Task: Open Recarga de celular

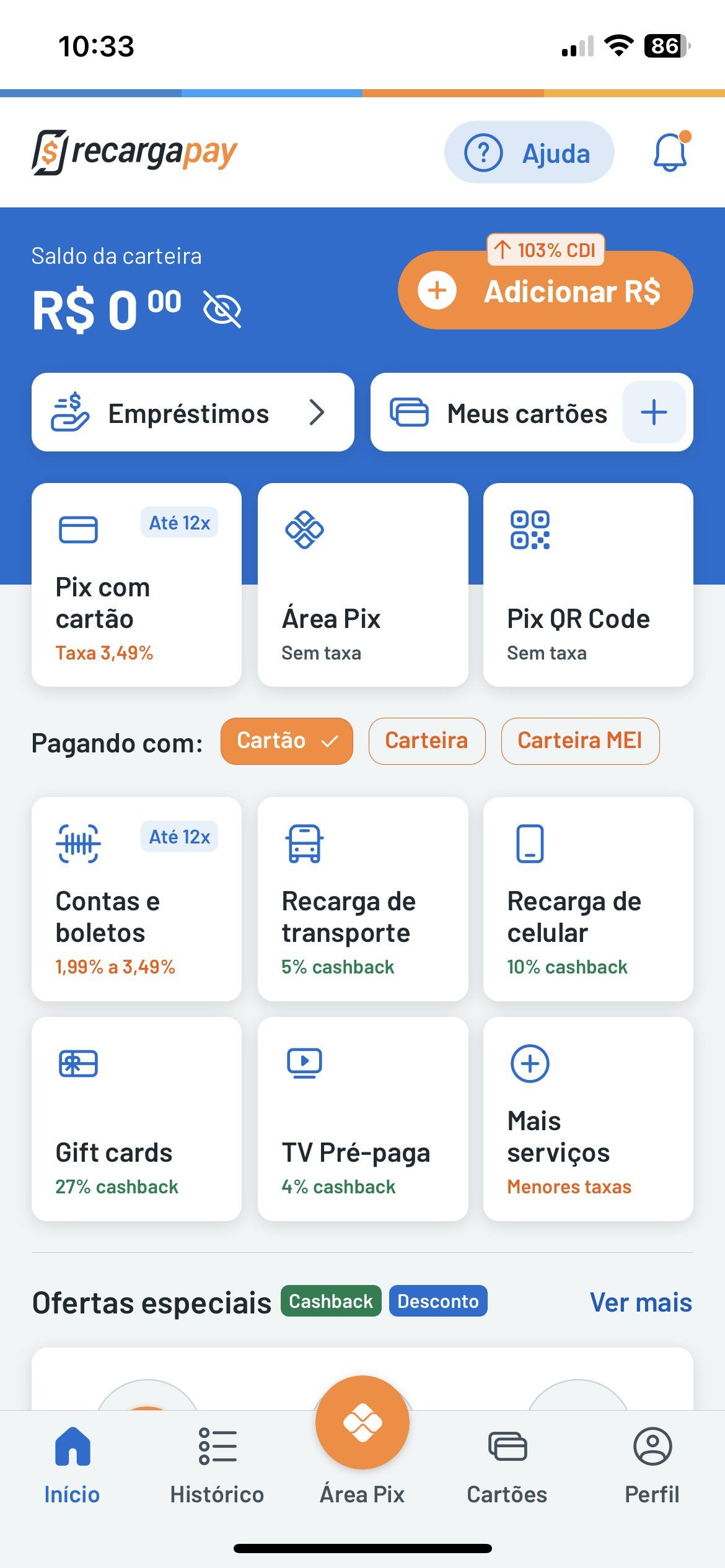Action: click(x=588, y=899)
